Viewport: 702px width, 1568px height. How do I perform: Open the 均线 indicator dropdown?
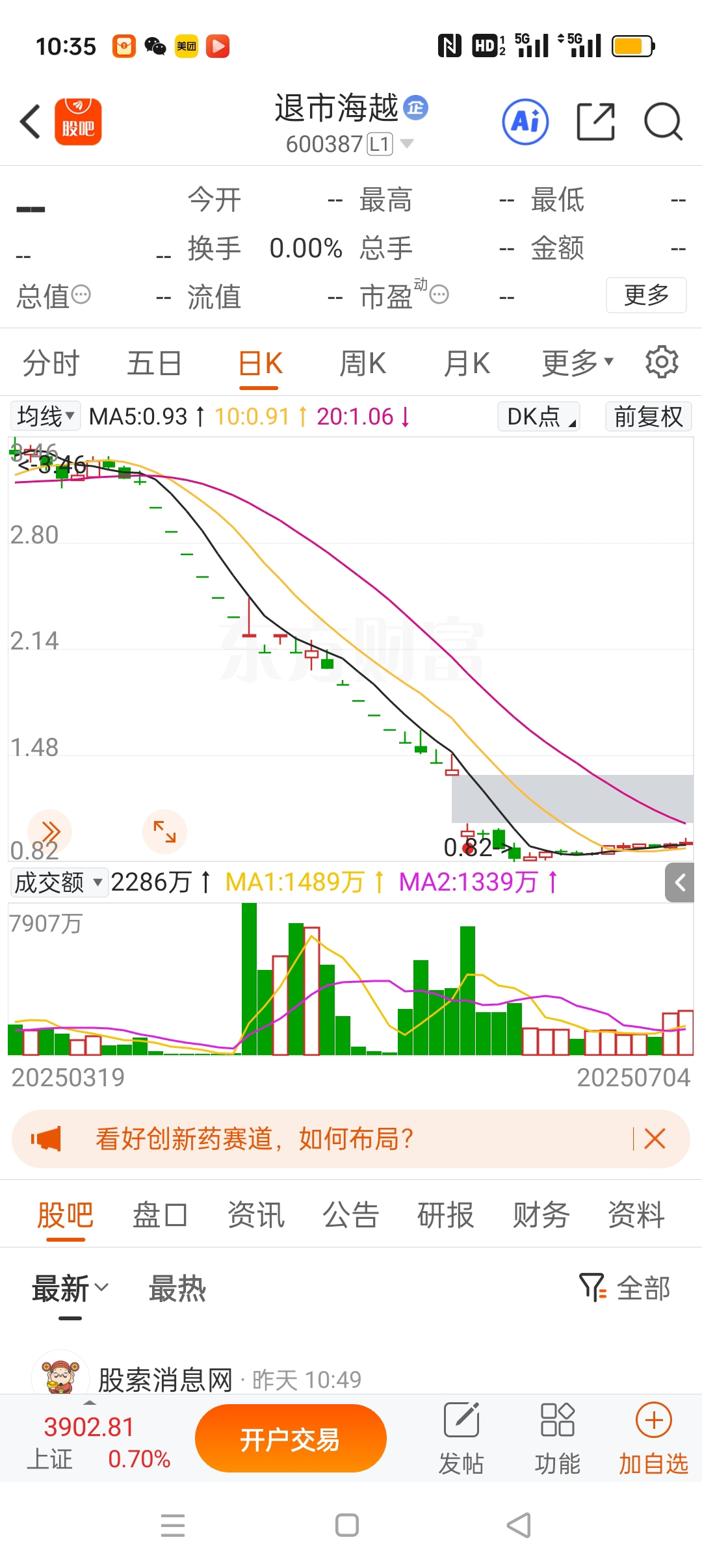point(45,416)
